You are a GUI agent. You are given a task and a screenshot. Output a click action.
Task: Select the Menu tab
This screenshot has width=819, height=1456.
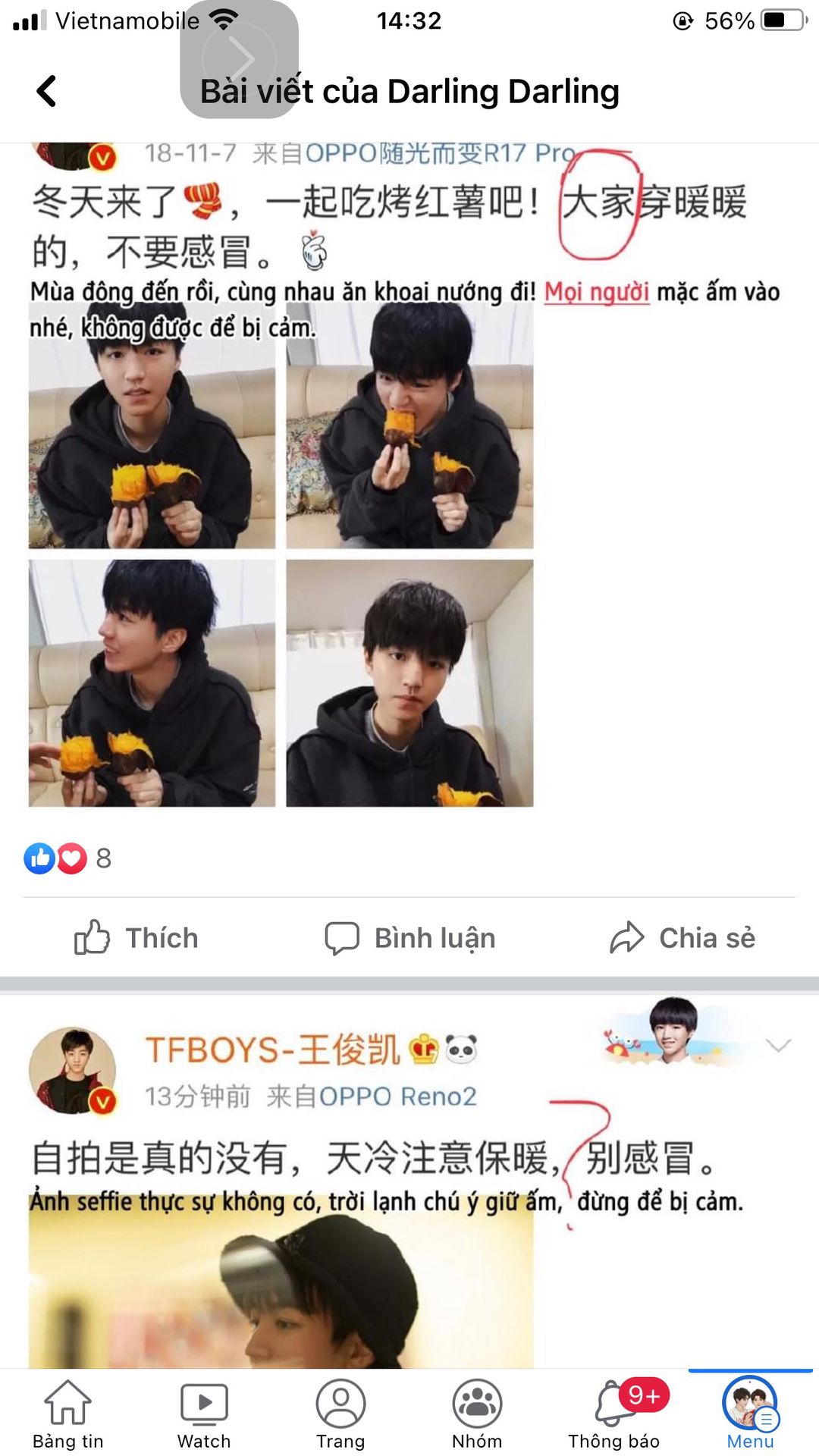(750, 1414)
